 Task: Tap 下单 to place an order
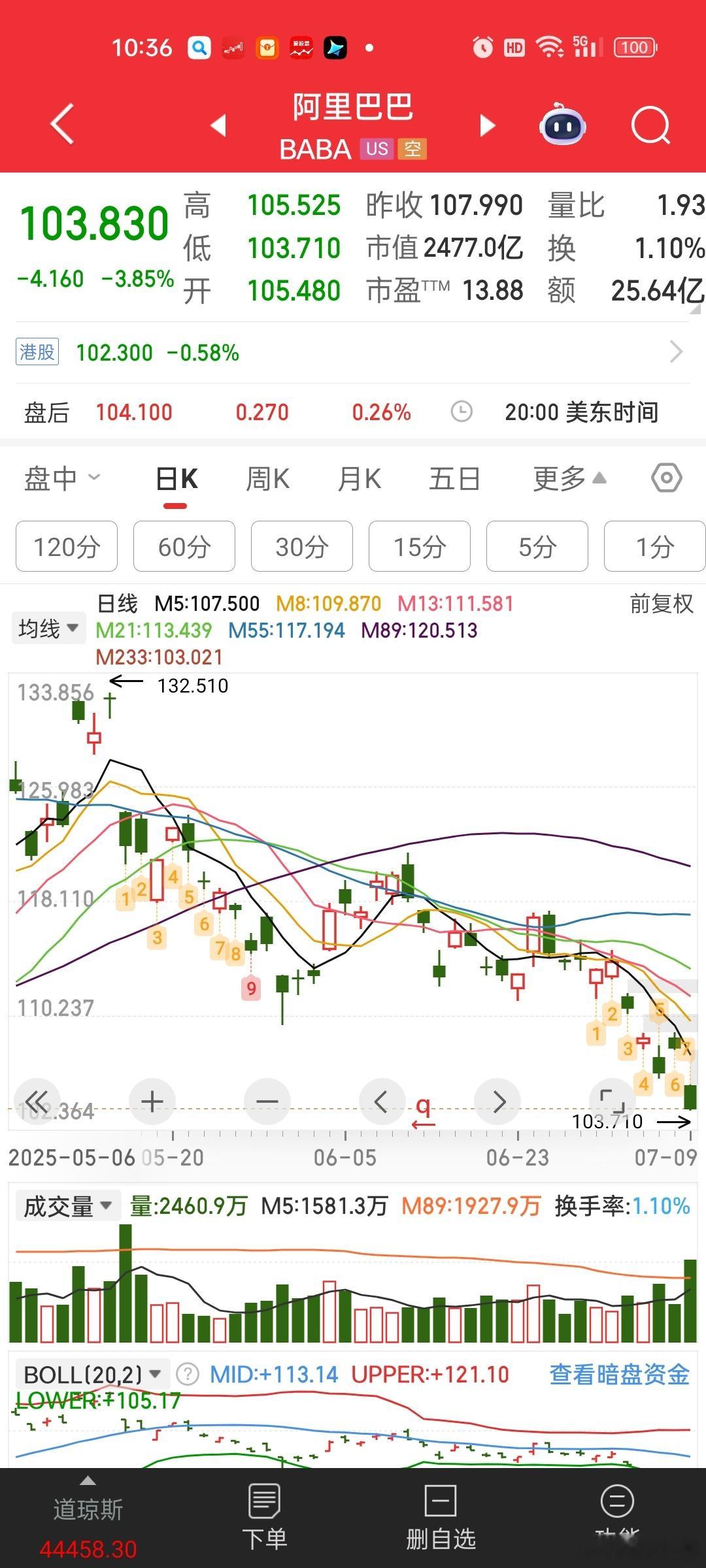click(x=265, y=1518)
